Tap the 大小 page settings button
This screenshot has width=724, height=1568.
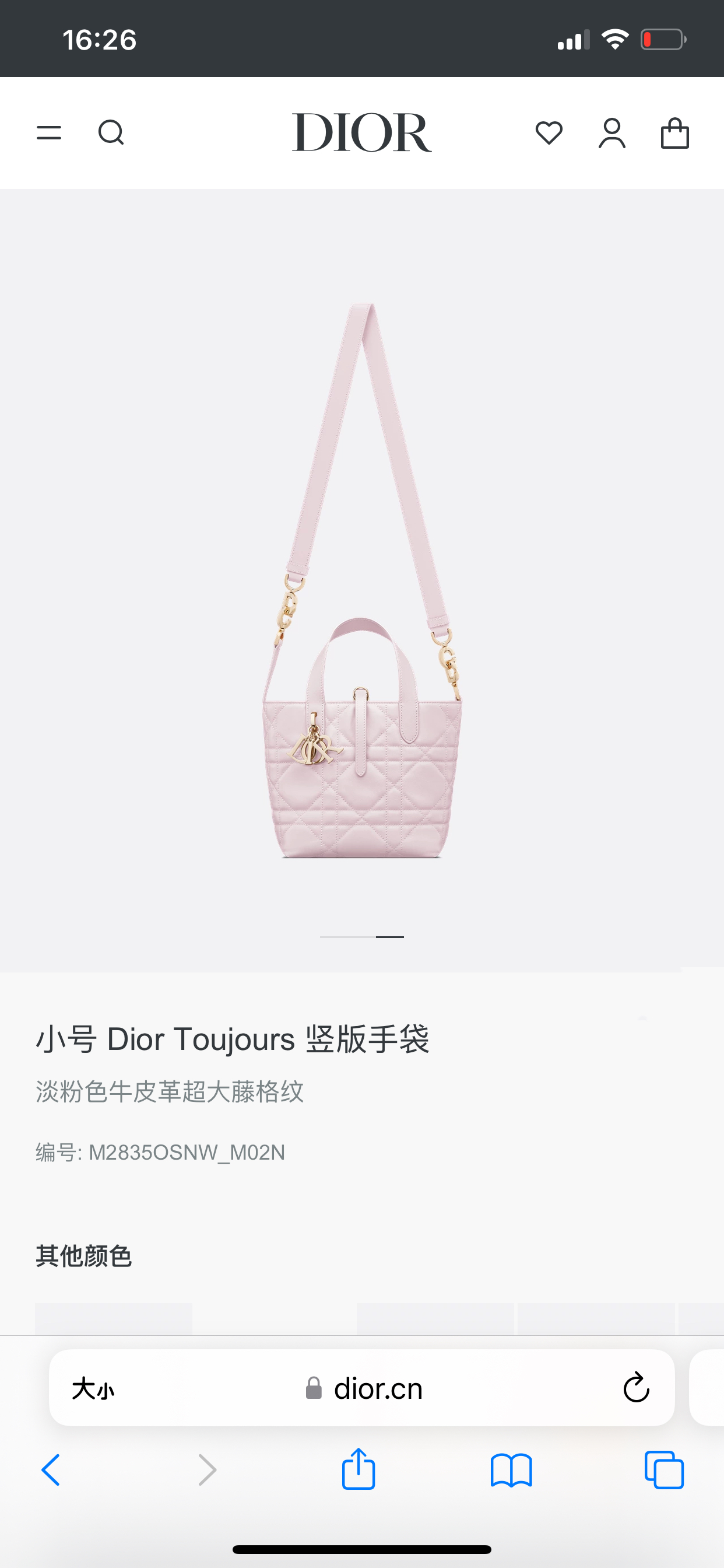point(93,1388)
